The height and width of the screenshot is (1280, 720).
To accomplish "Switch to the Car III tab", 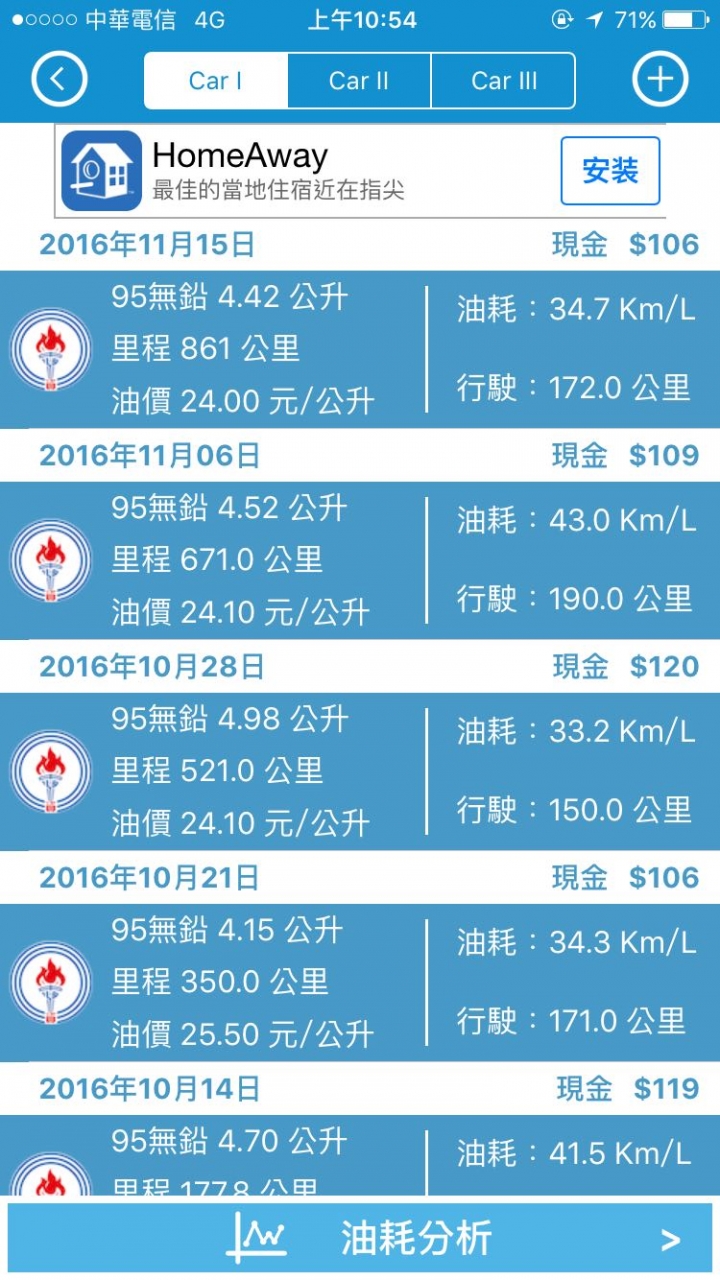I will (x=503, y=81).
